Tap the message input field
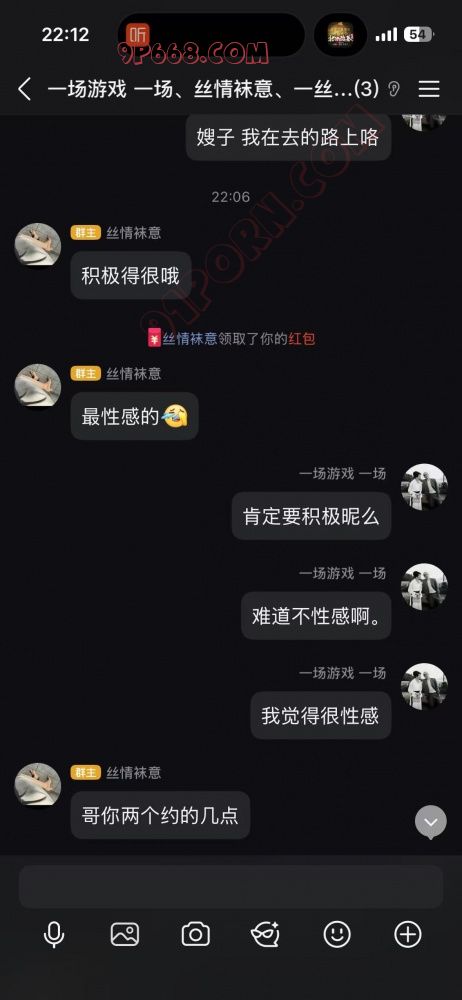462x1000 pixels. tap(231, 886)
